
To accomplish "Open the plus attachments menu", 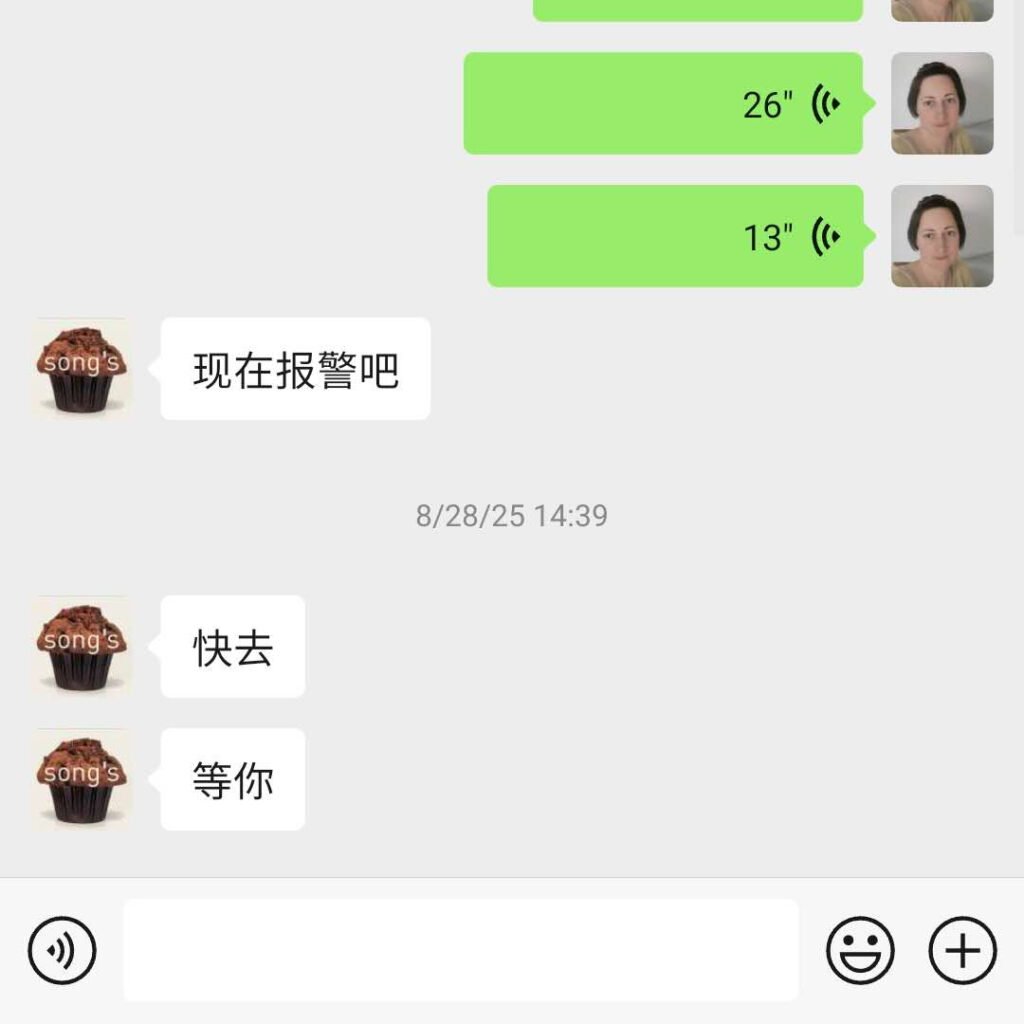I will [x=963, y=950].
